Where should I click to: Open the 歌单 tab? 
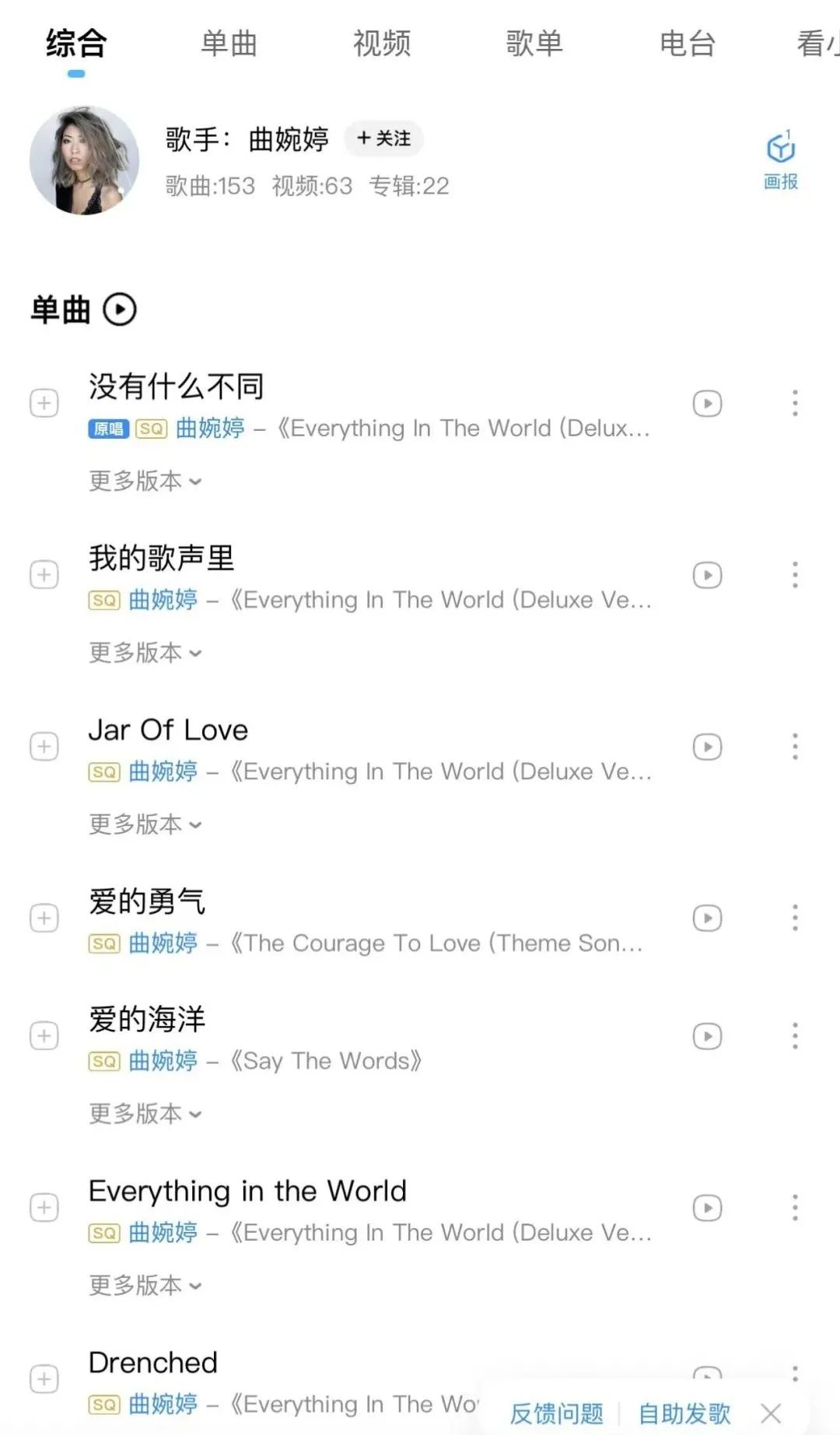[x=534, y=44]
